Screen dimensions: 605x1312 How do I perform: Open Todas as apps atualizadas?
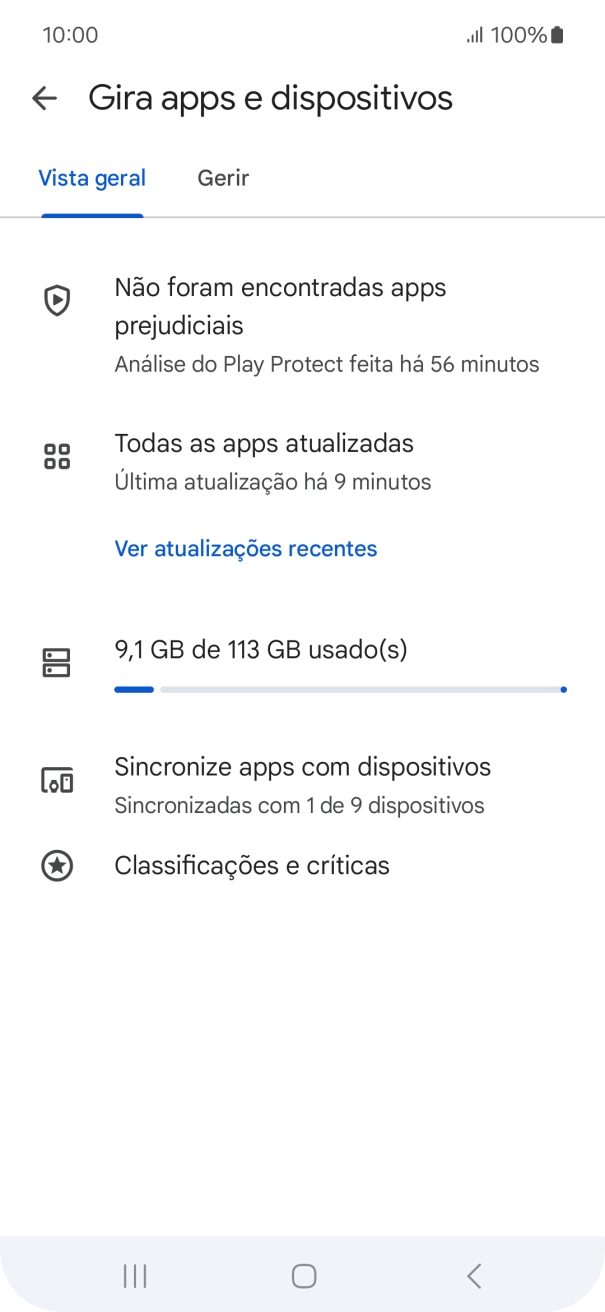point(302,461)
